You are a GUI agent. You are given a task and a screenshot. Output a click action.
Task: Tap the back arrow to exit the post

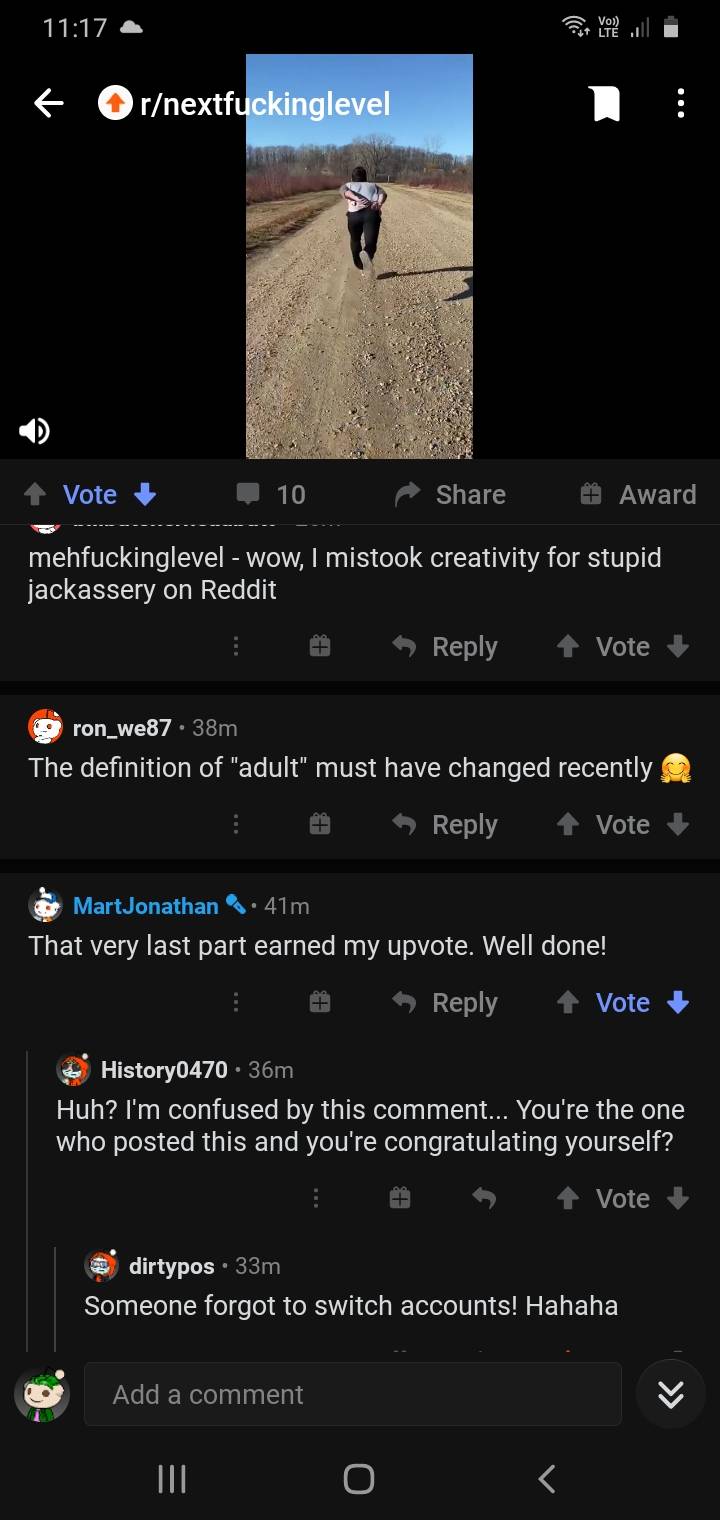47,103
